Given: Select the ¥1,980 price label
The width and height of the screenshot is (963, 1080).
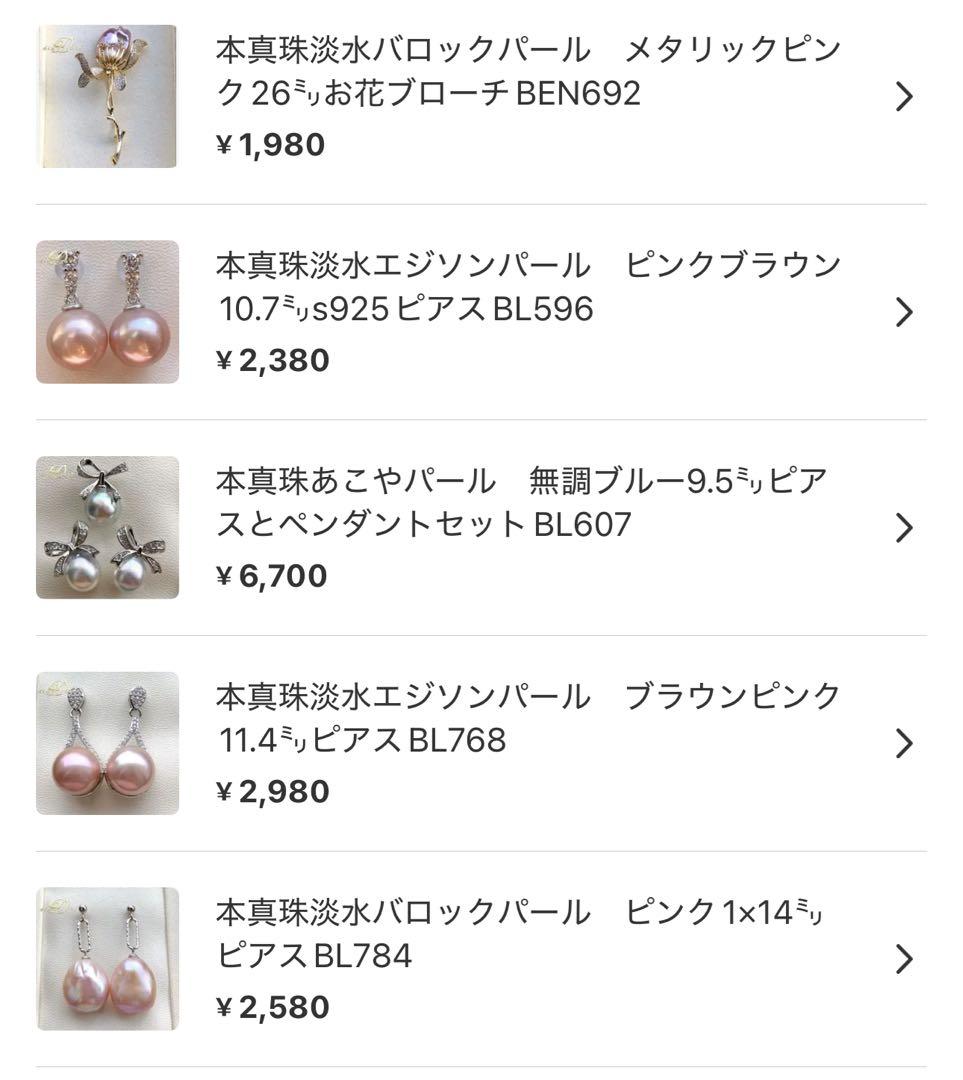Looking at the screenshot, I should click(270, 145).
